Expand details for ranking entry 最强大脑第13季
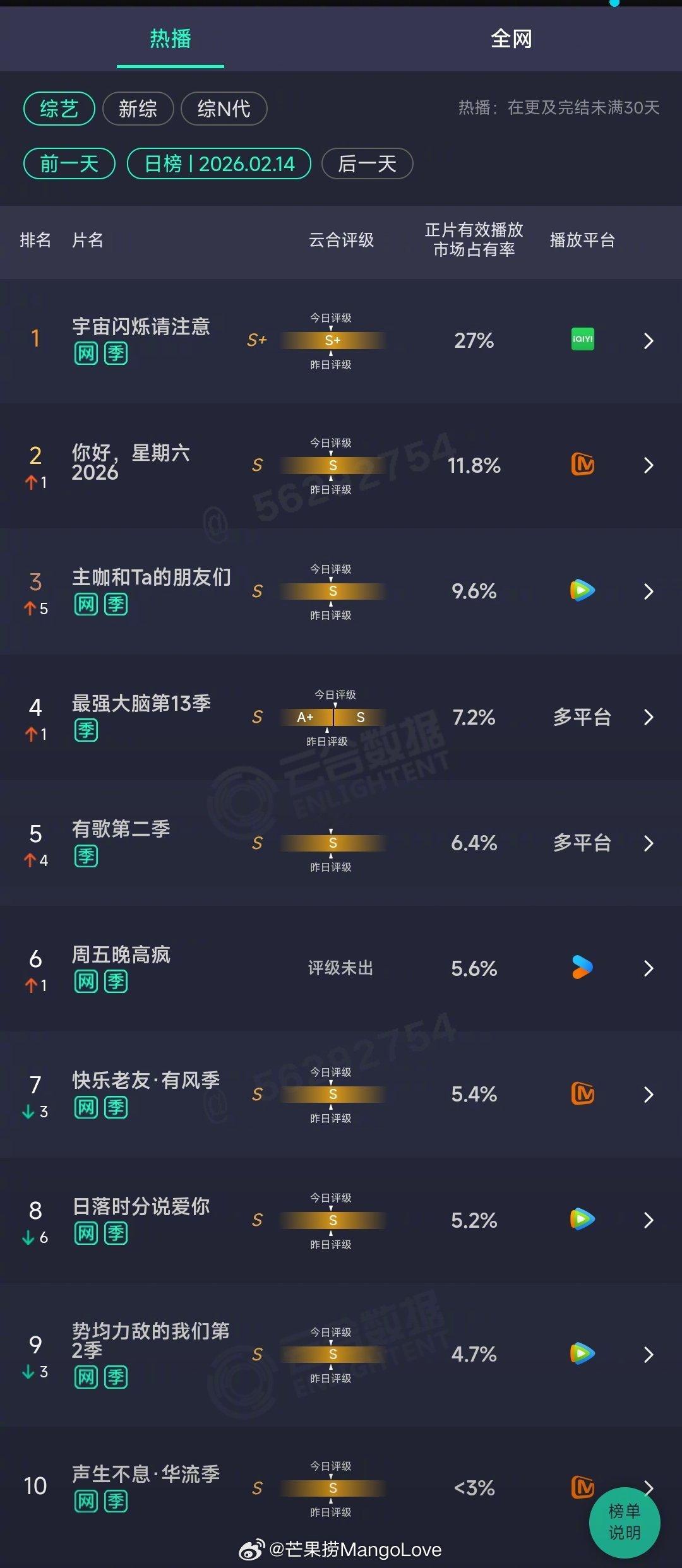 coord(649,717)
